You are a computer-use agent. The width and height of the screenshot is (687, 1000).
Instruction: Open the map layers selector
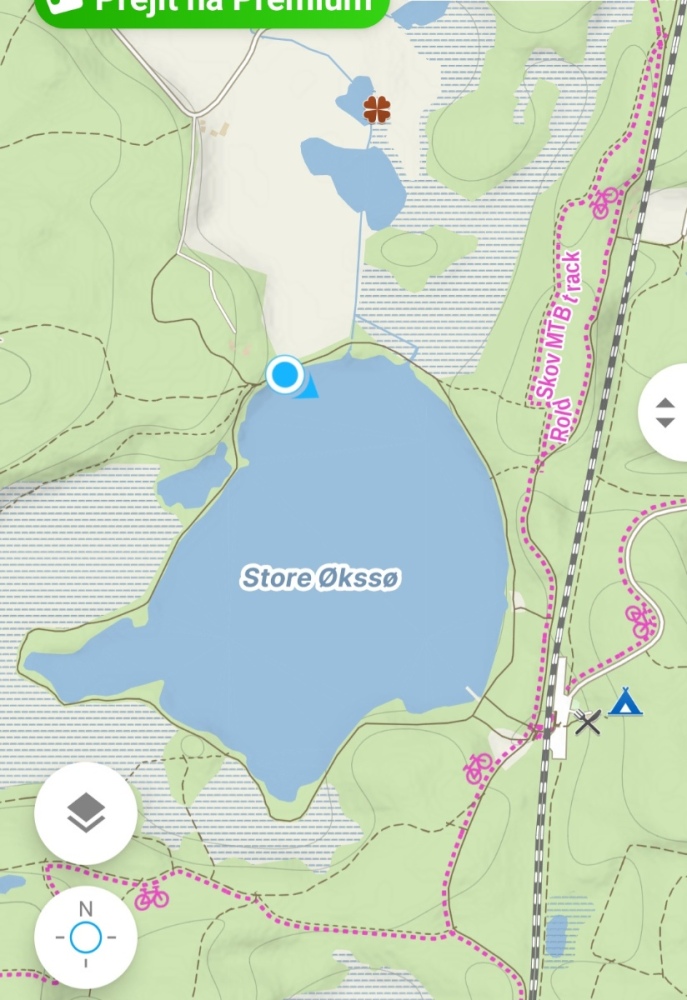(x=86, y=814)
